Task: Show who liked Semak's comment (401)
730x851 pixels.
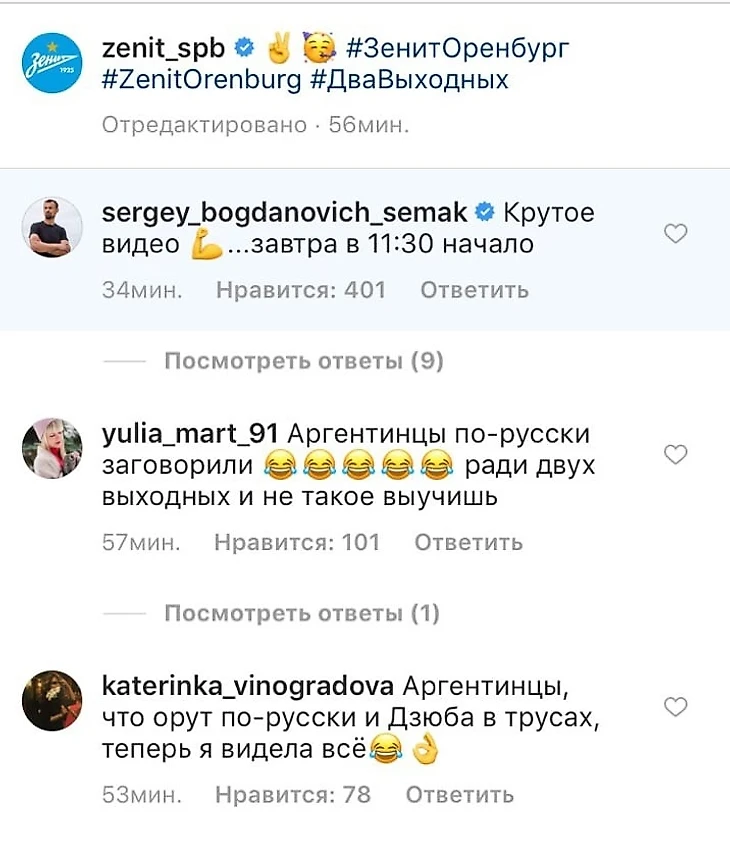Action: point(300,291)
